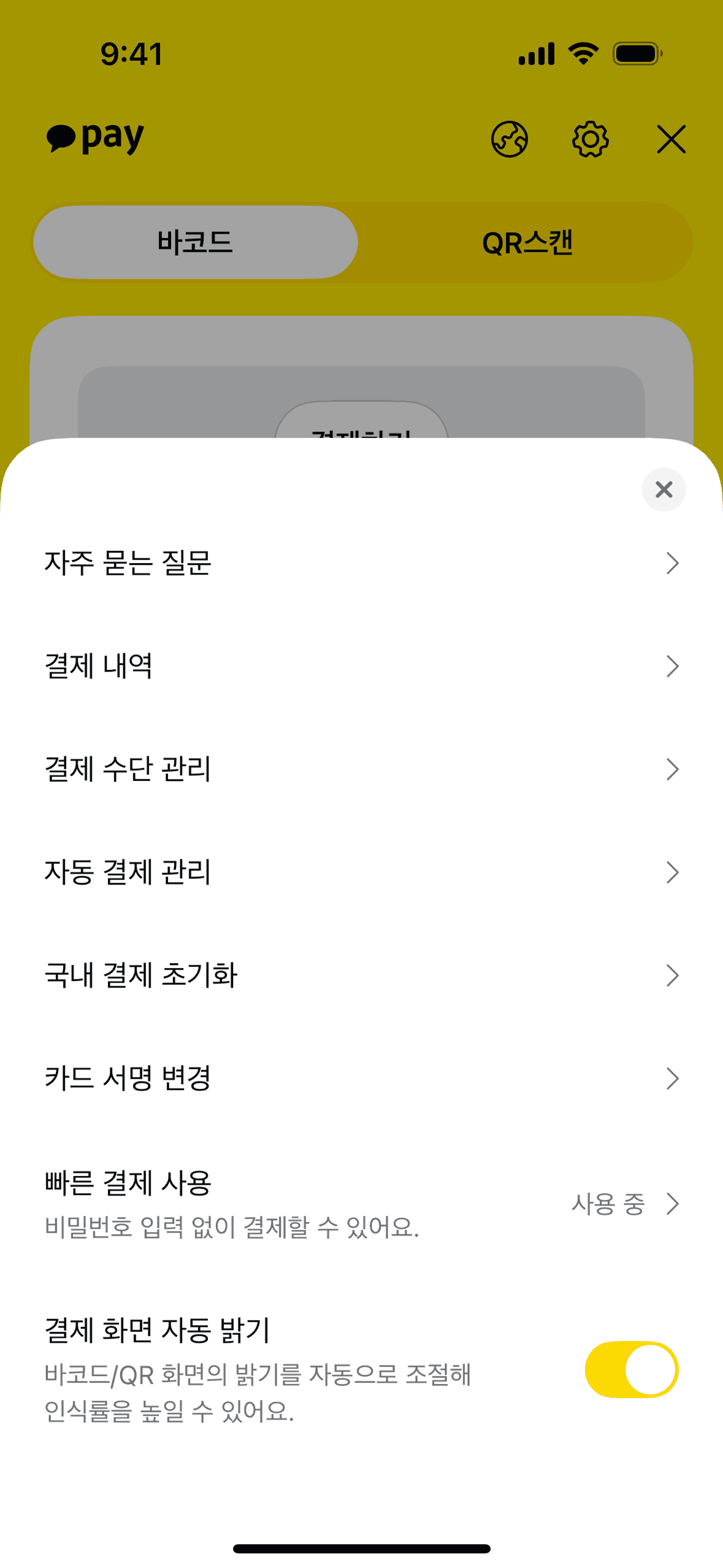Open 결제 수단 관리

click(x=361, y=769)
